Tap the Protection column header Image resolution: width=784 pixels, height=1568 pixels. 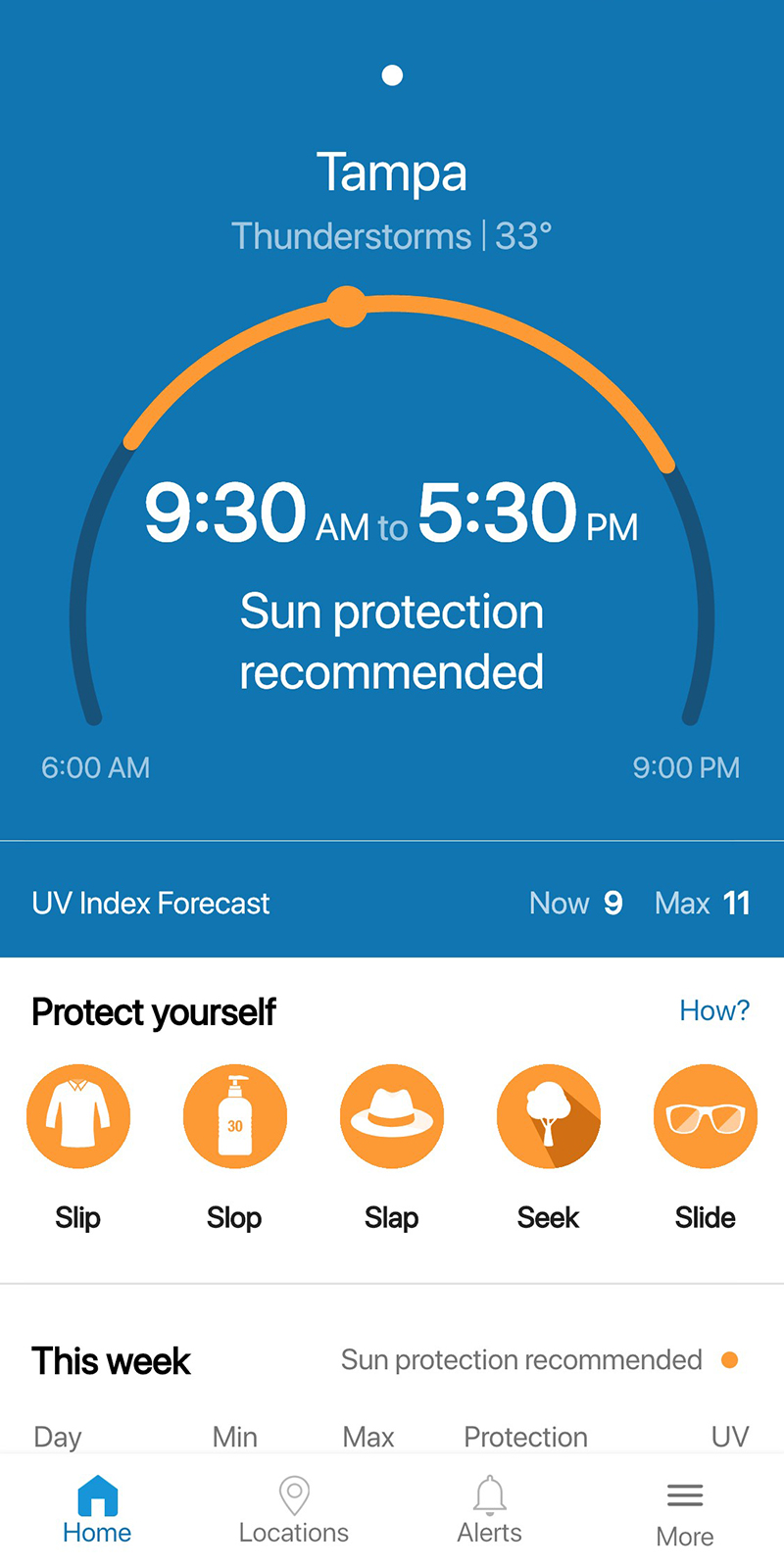[x=525, y=1437]
